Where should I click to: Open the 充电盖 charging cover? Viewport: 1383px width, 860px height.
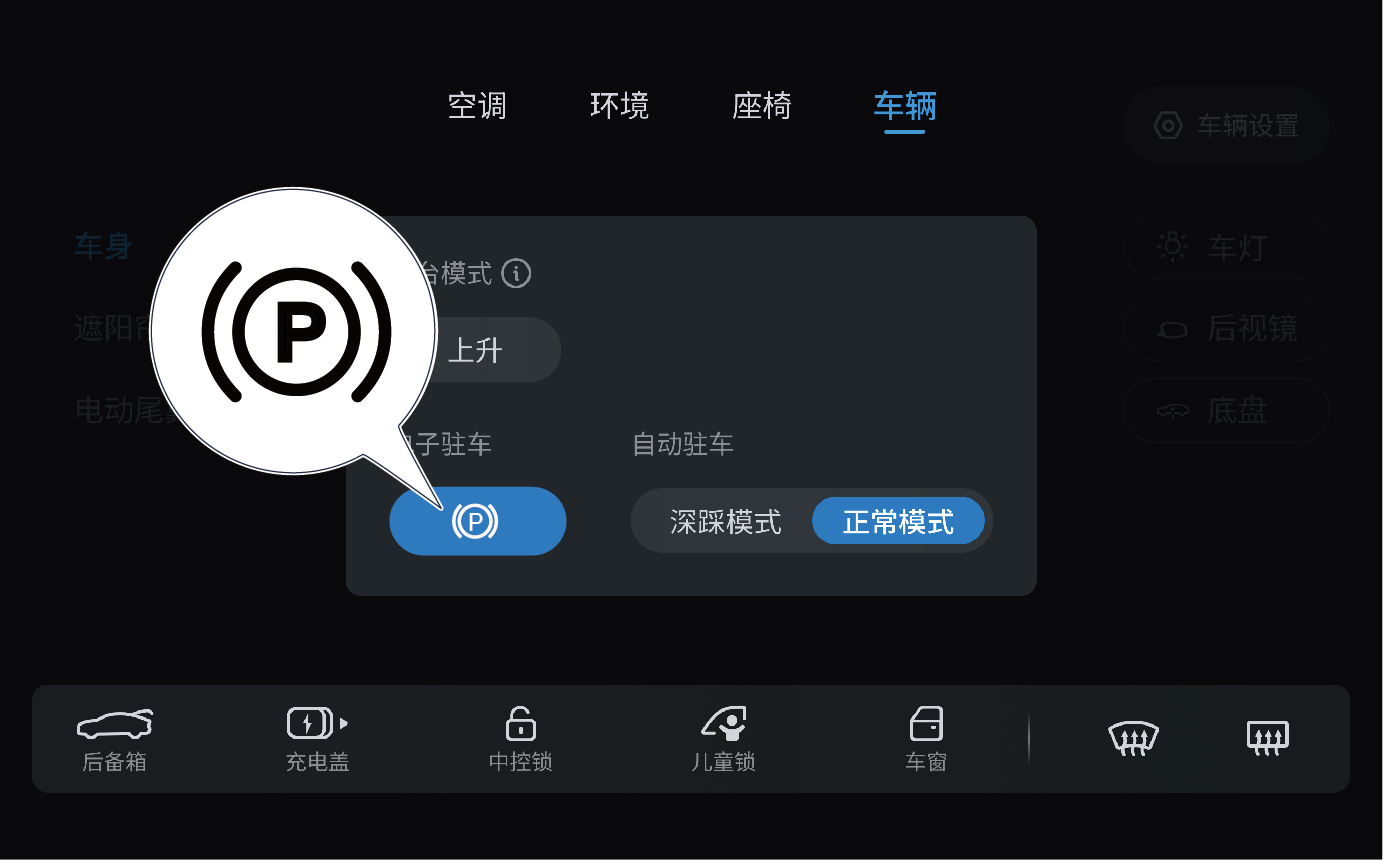[317, 739]
